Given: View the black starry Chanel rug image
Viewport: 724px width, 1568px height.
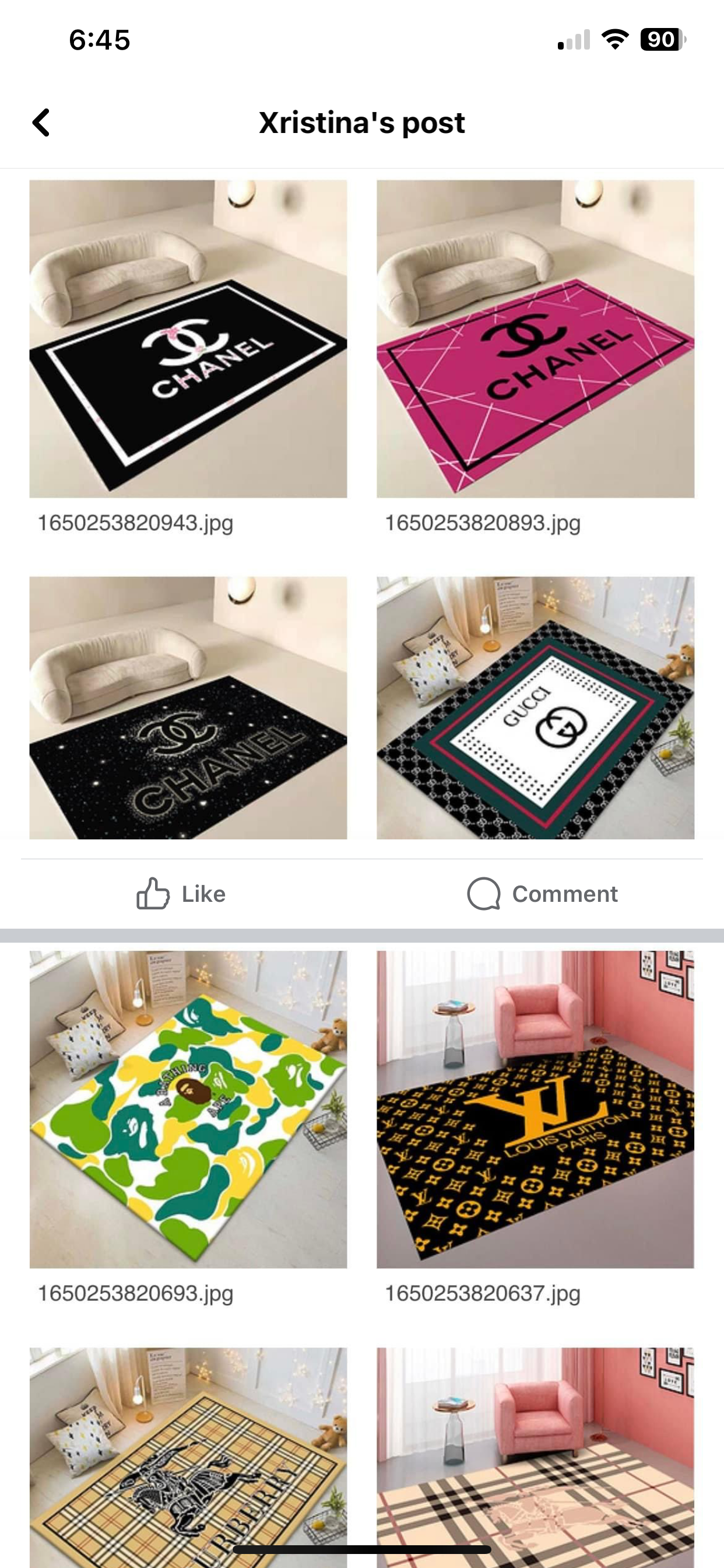Looking at the screenshot, I should click(x=188, y=708).
